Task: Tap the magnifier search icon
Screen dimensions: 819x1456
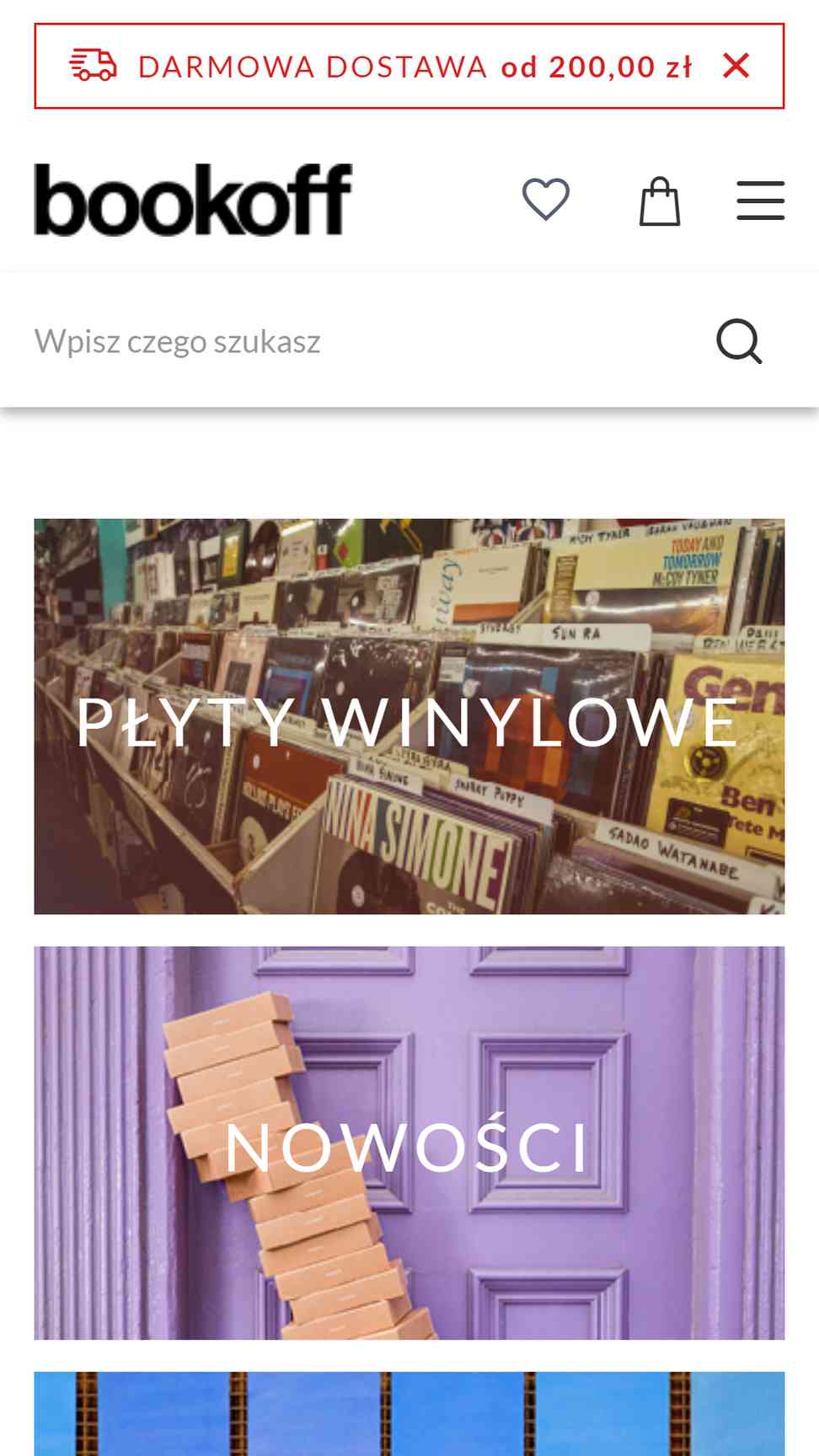Action: coord(739,341)
